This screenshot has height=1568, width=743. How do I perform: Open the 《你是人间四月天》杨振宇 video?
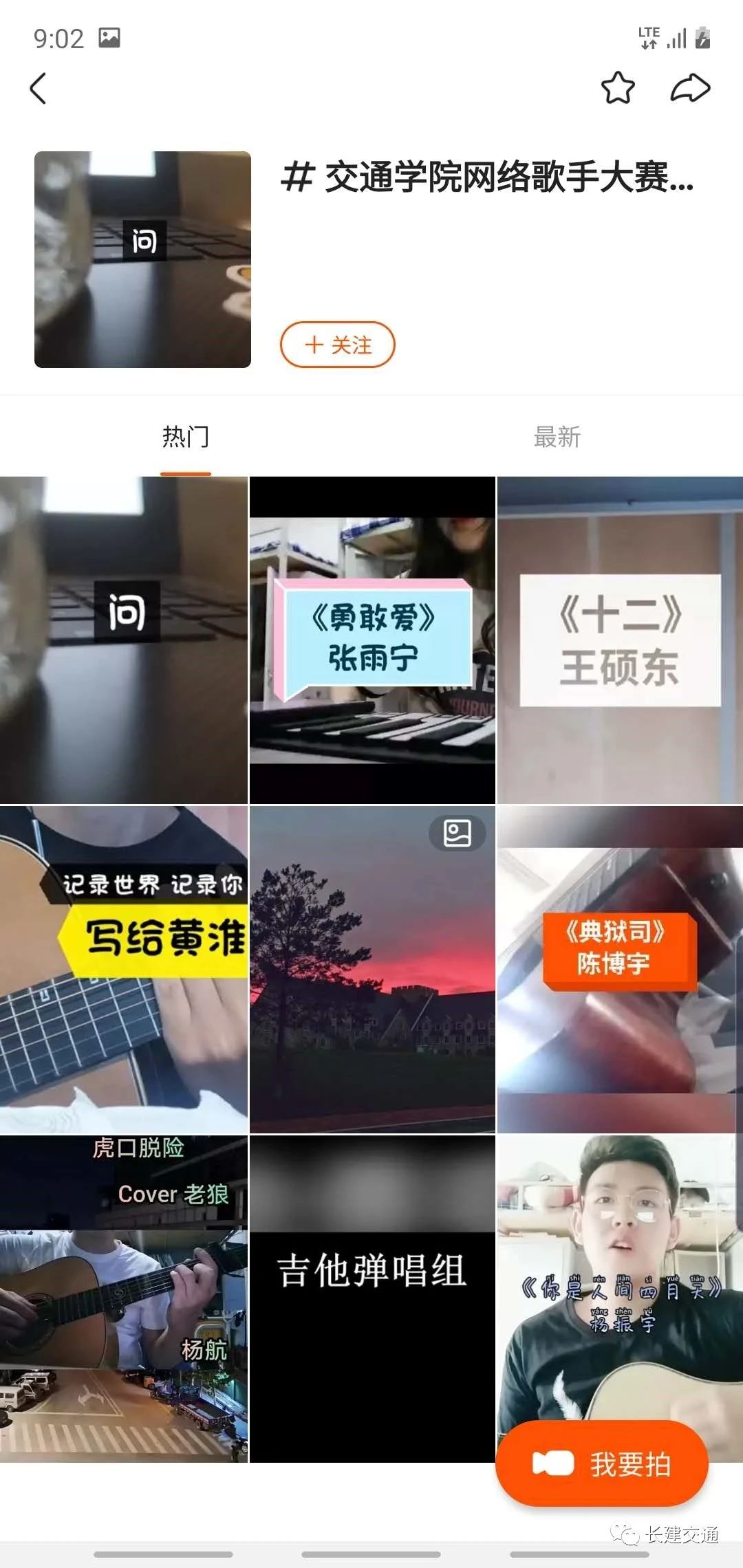620,1272
